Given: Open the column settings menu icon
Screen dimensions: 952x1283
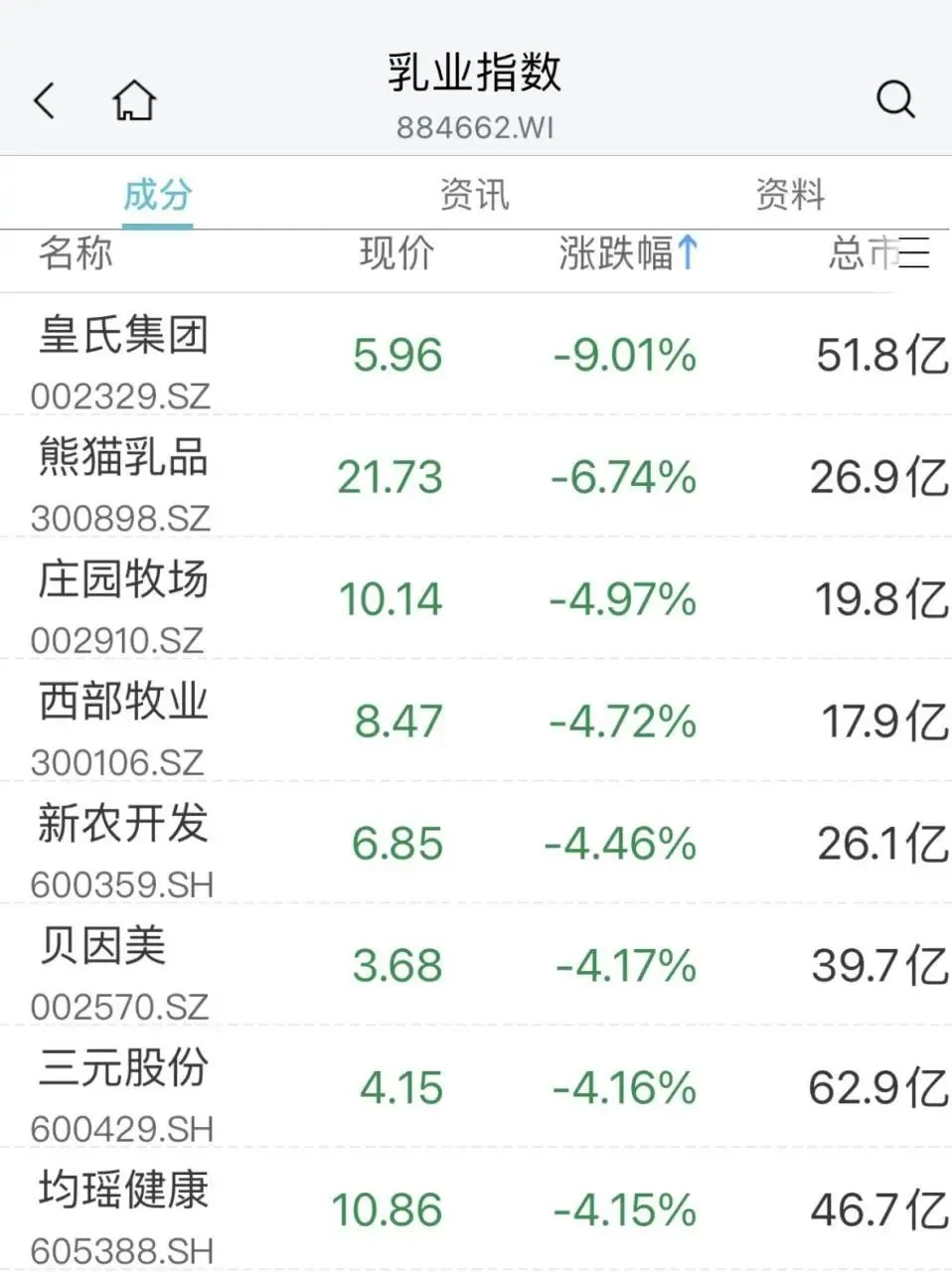Looking at the screenshot, I should click(914, 253).
